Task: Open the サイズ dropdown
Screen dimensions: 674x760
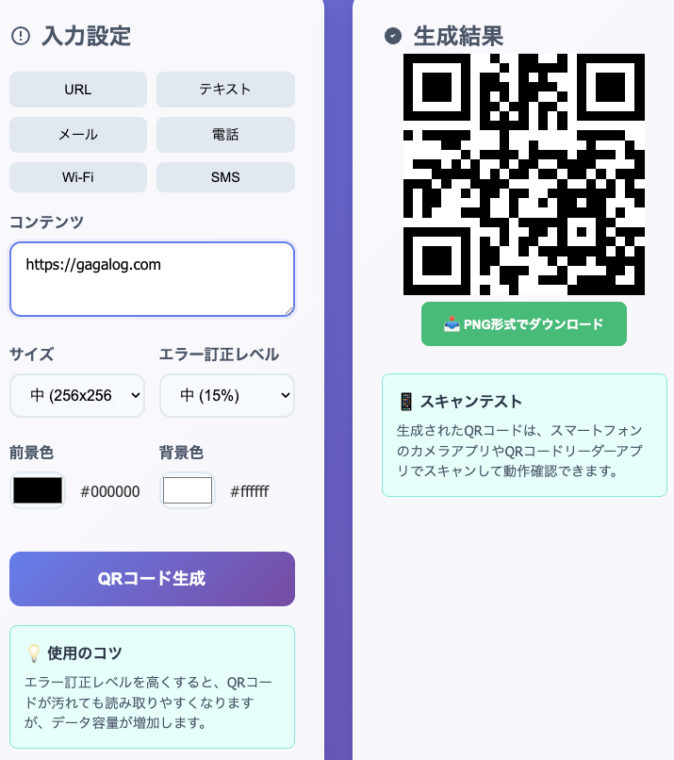Action: 77,395
